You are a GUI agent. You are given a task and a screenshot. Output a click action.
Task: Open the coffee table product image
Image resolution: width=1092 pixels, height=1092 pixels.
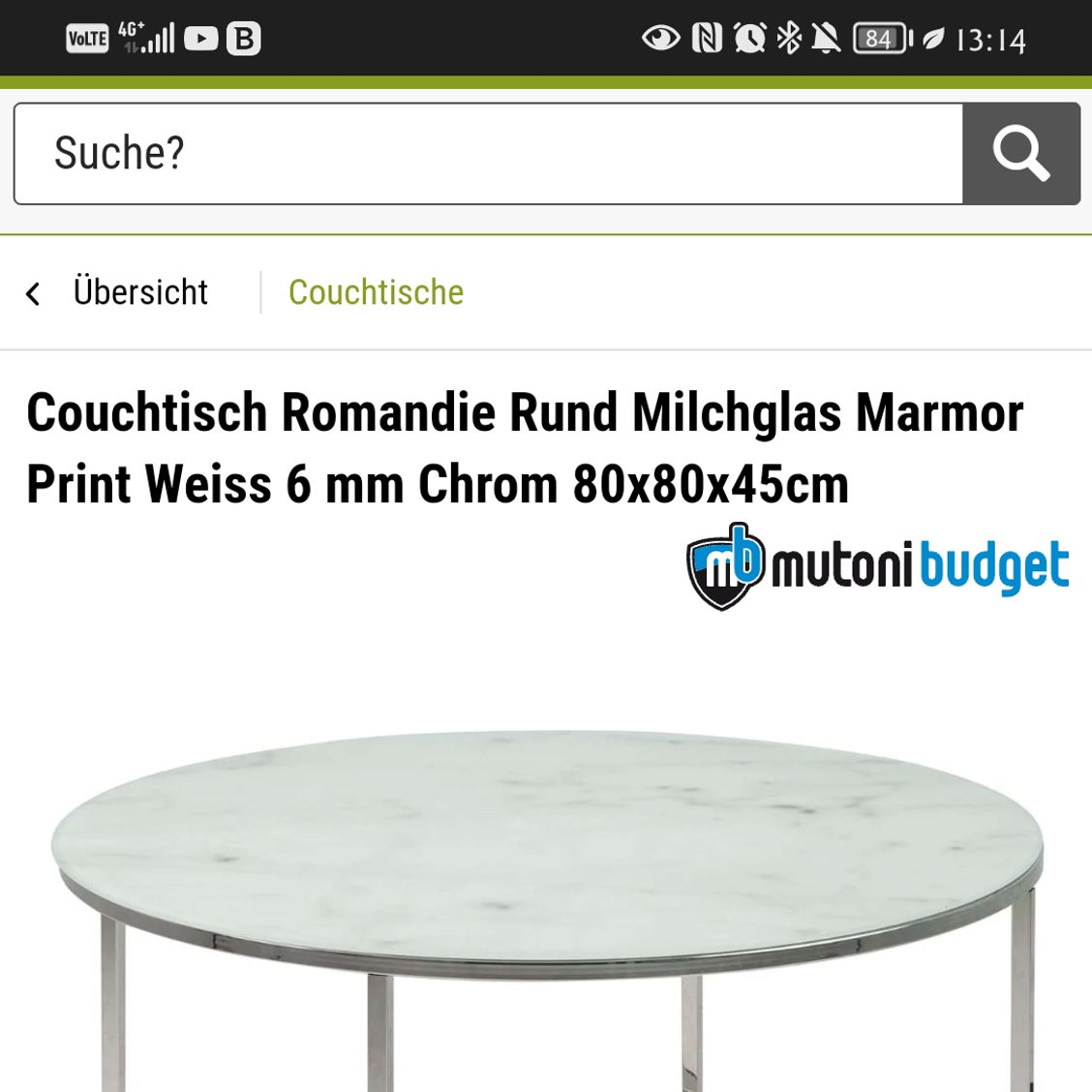tap(547, 900)
